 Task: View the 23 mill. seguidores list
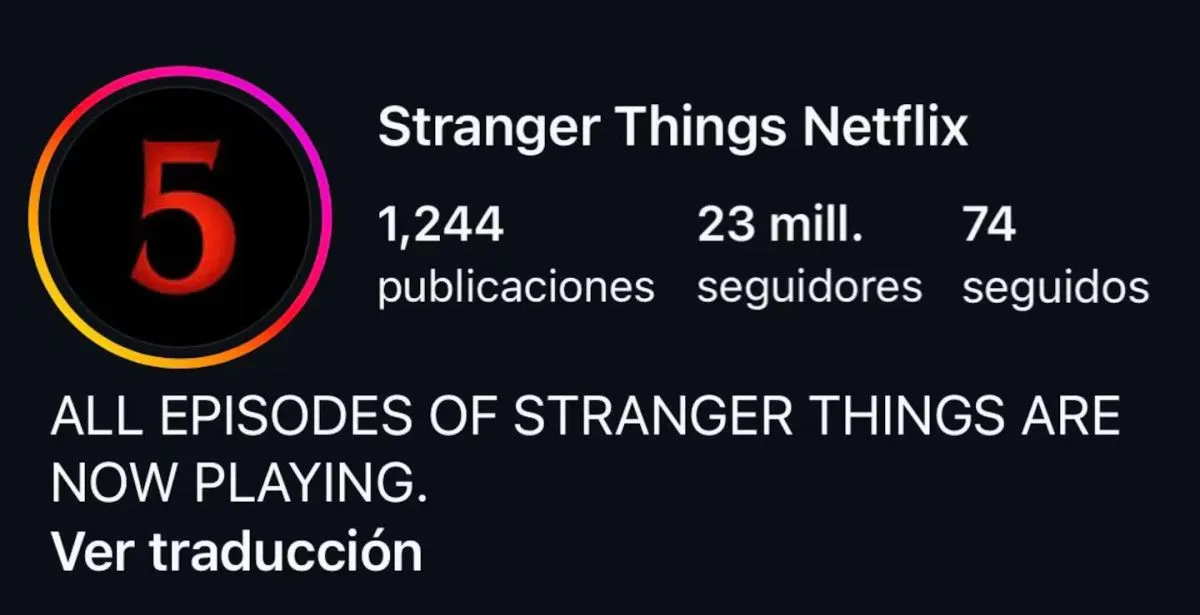tap(808, 257)
